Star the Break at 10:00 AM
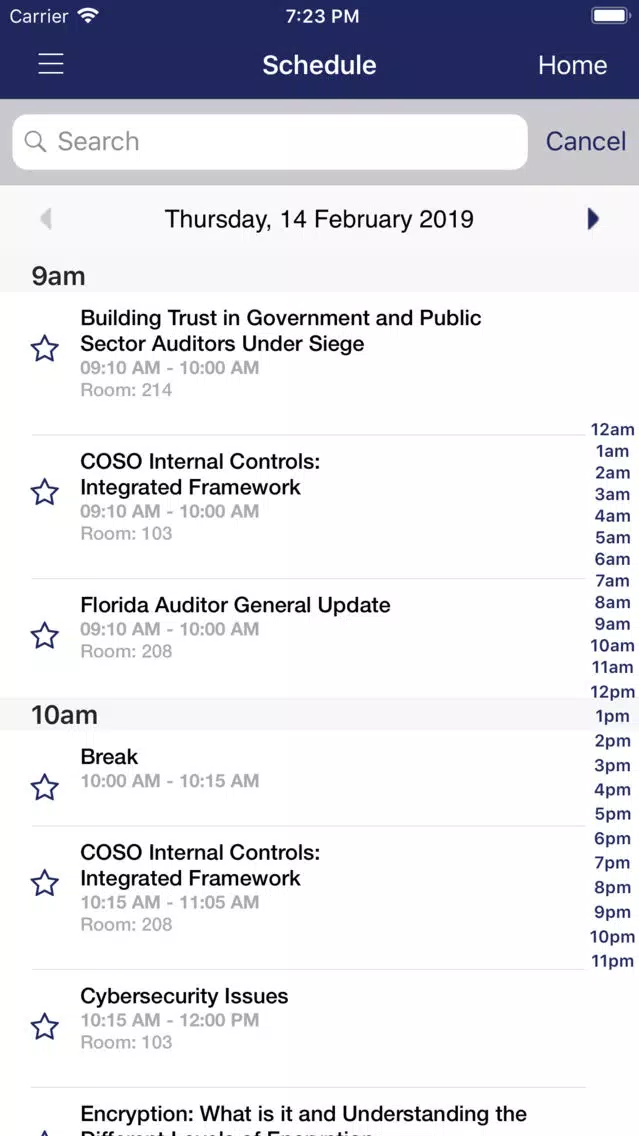Viewport: 639px width, 1136px height. point(45,787)
